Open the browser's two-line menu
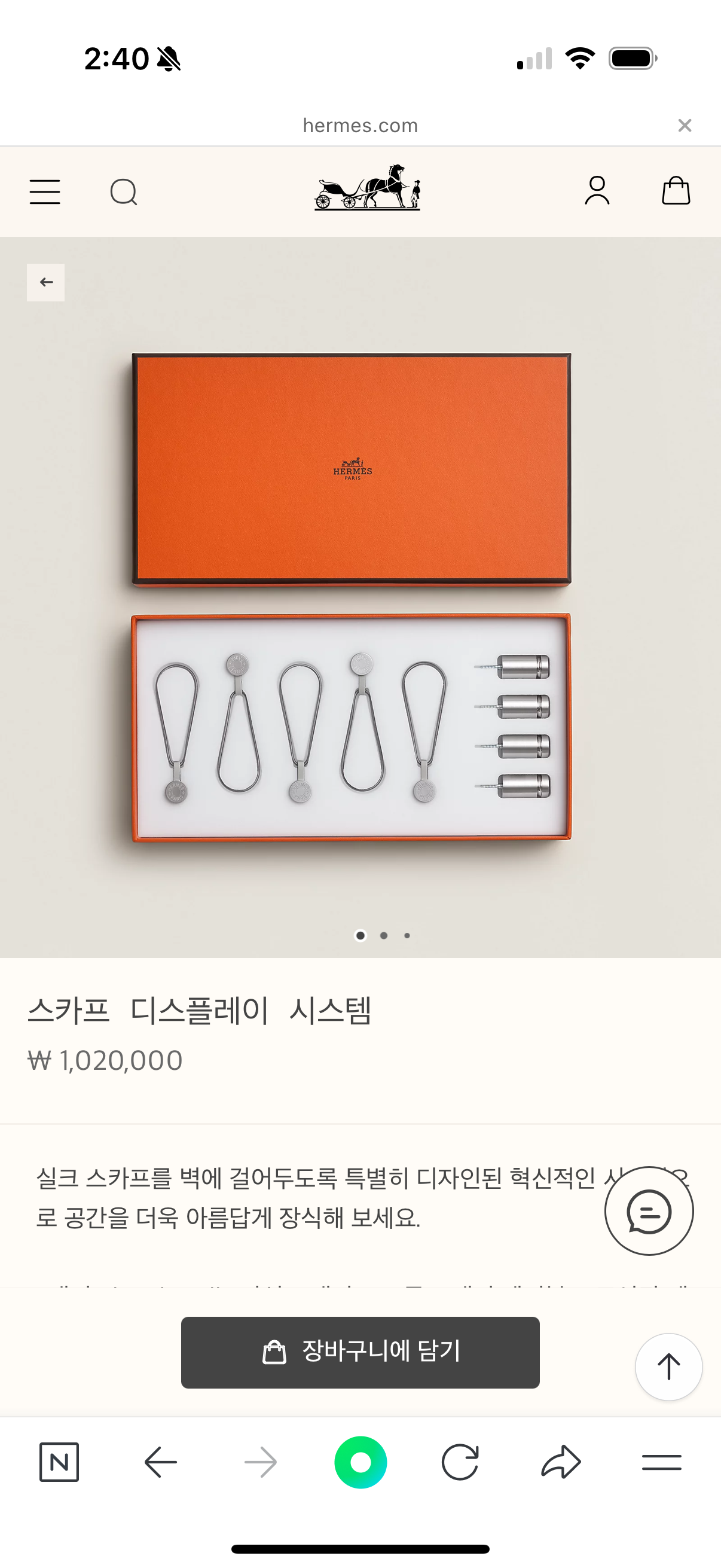The height and width of the screenshot is (1568, 721). pyautogui.click(x=661, y=1462)
